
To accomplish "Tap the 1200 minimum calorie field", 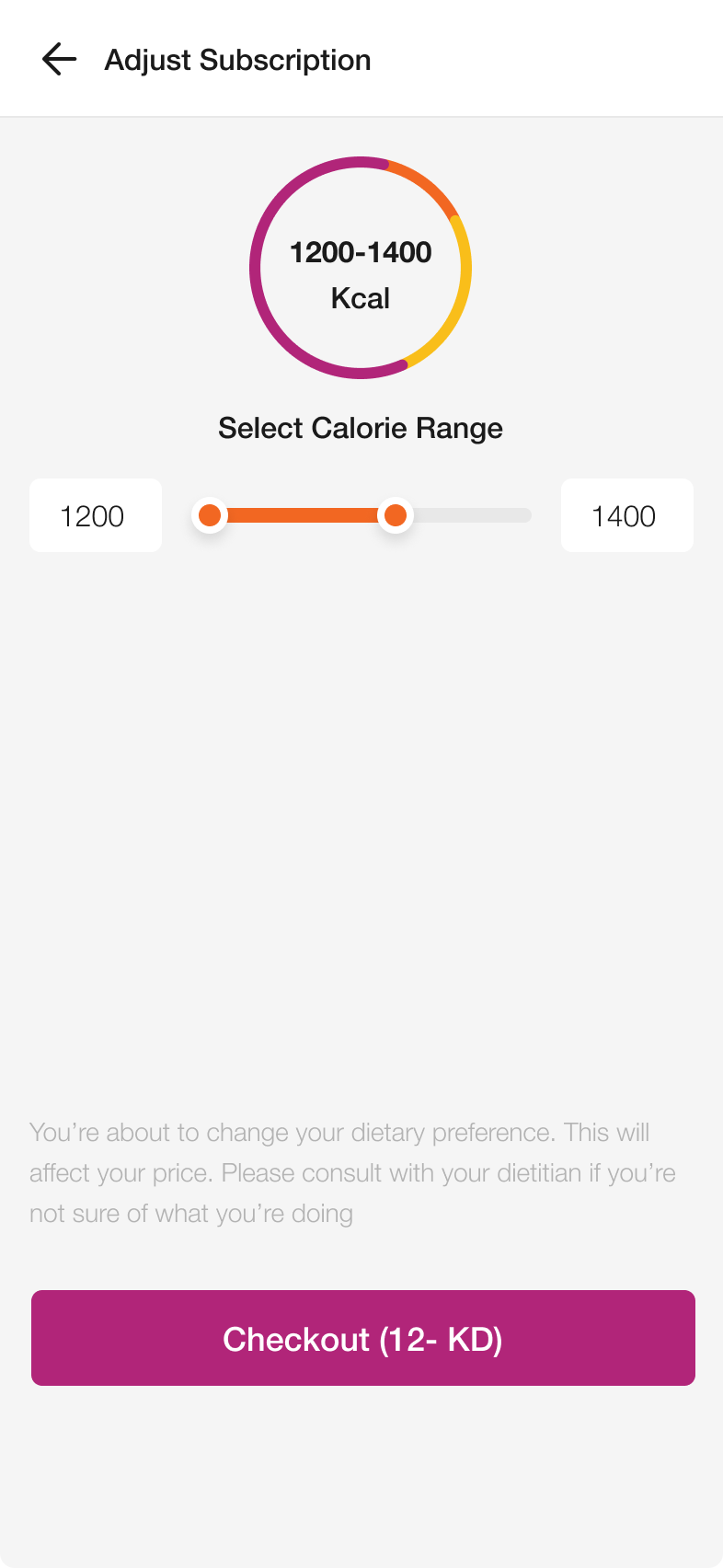I will click(96, 515).
